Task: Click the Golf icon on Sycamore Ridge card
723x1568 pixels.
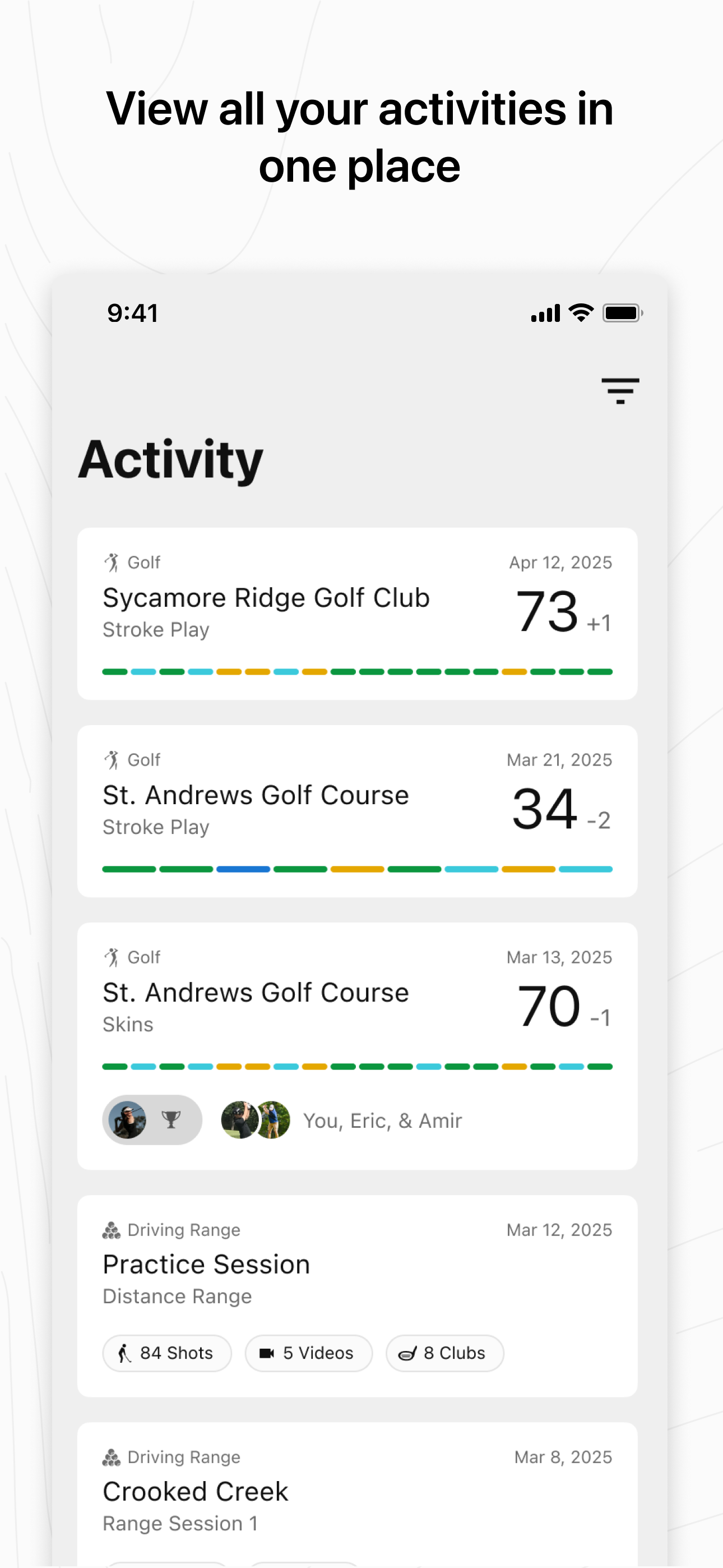Action: coord(111,562)
